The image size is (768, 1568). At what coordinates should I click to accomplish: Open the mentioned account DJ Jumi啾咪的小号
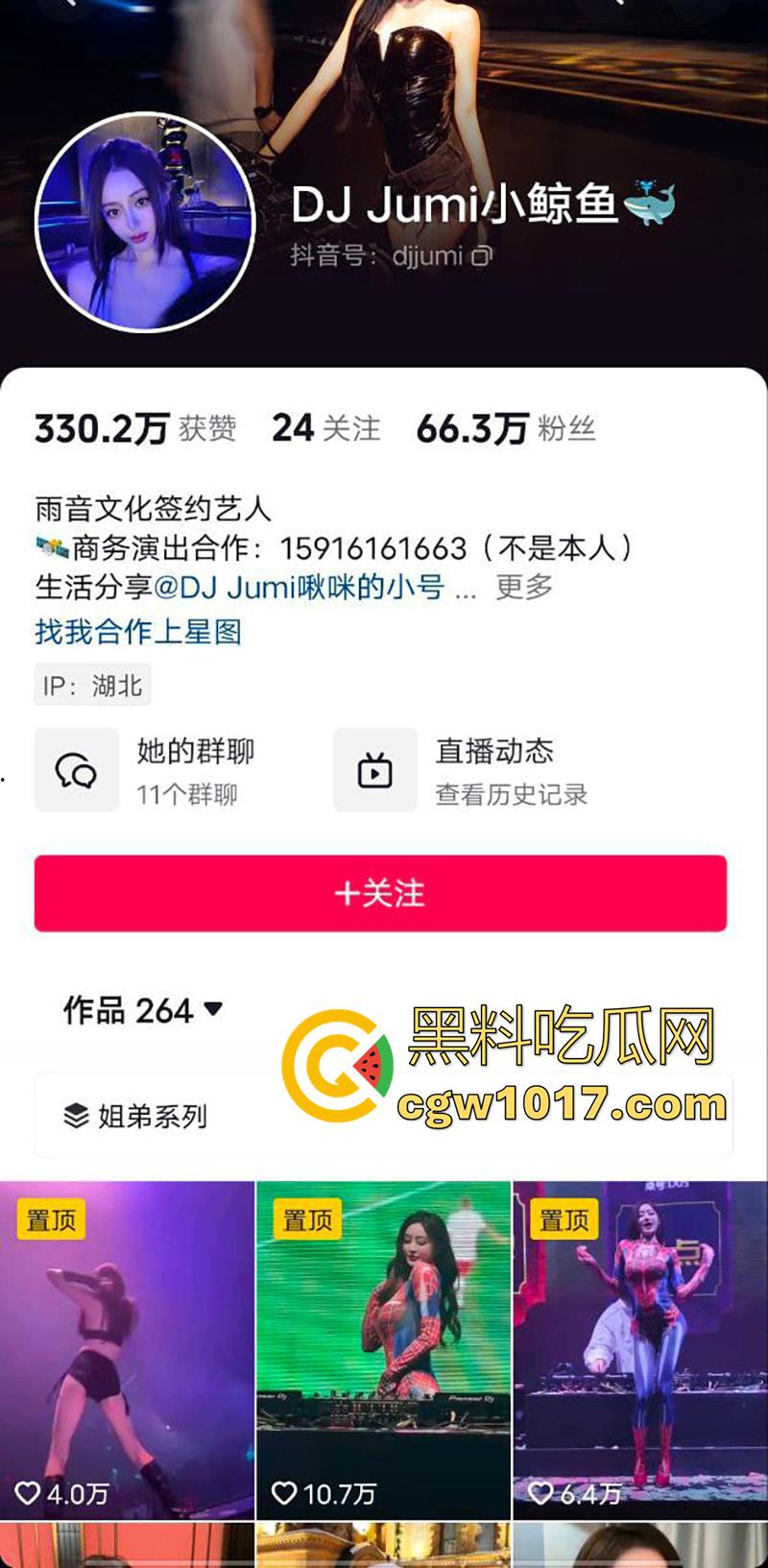299,587
